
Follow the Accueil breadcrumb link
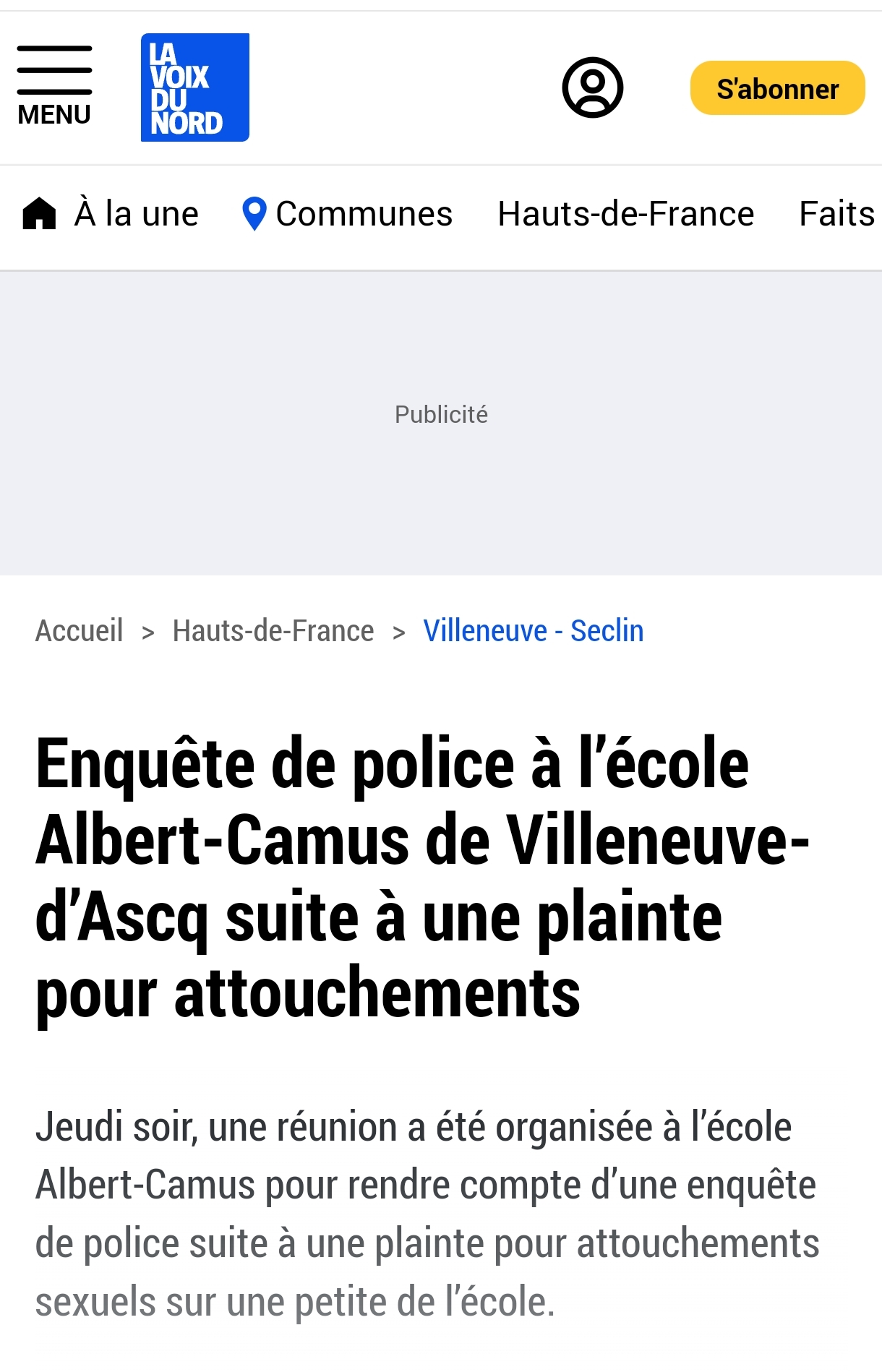(79, 631)
